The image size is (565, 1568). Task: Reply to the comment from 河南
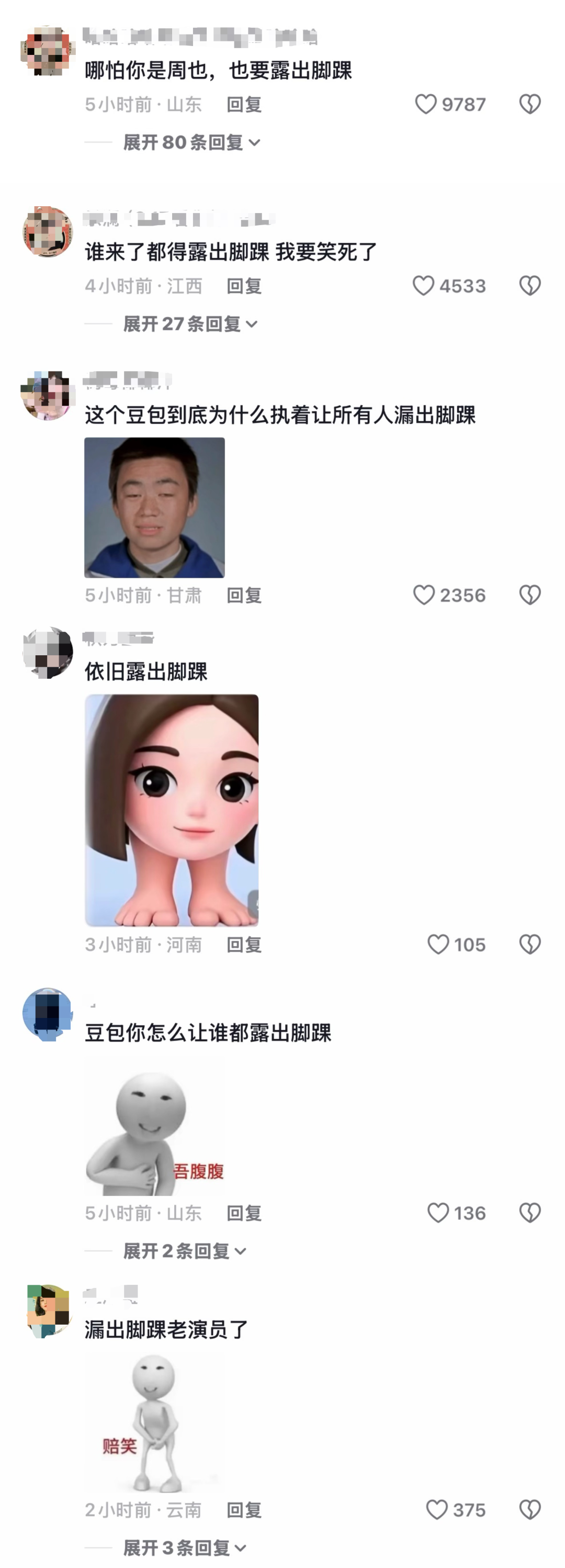coord(244,944)
